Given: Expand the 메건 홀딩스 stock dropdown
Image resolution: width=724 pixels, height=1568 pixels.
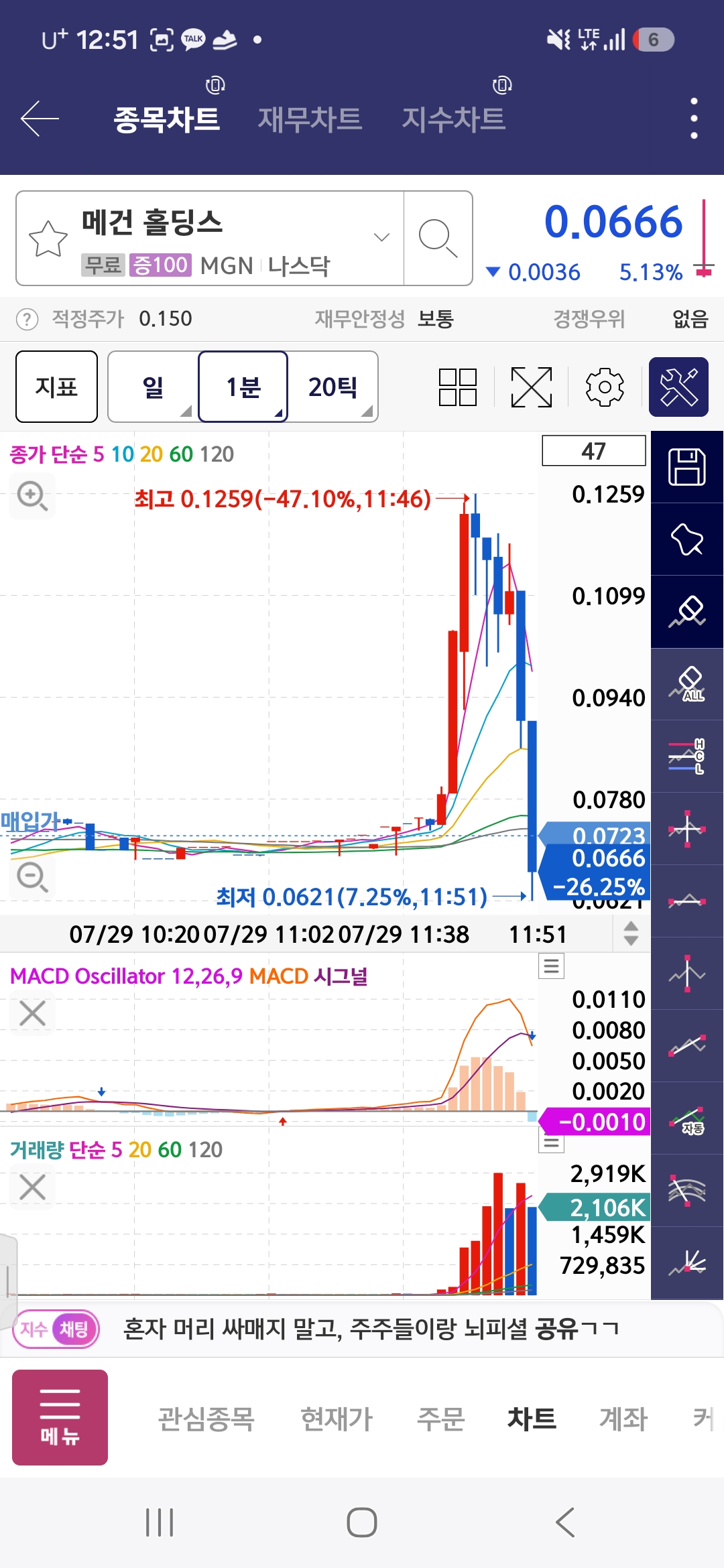Looking at the screenshot, I should 381,237.
